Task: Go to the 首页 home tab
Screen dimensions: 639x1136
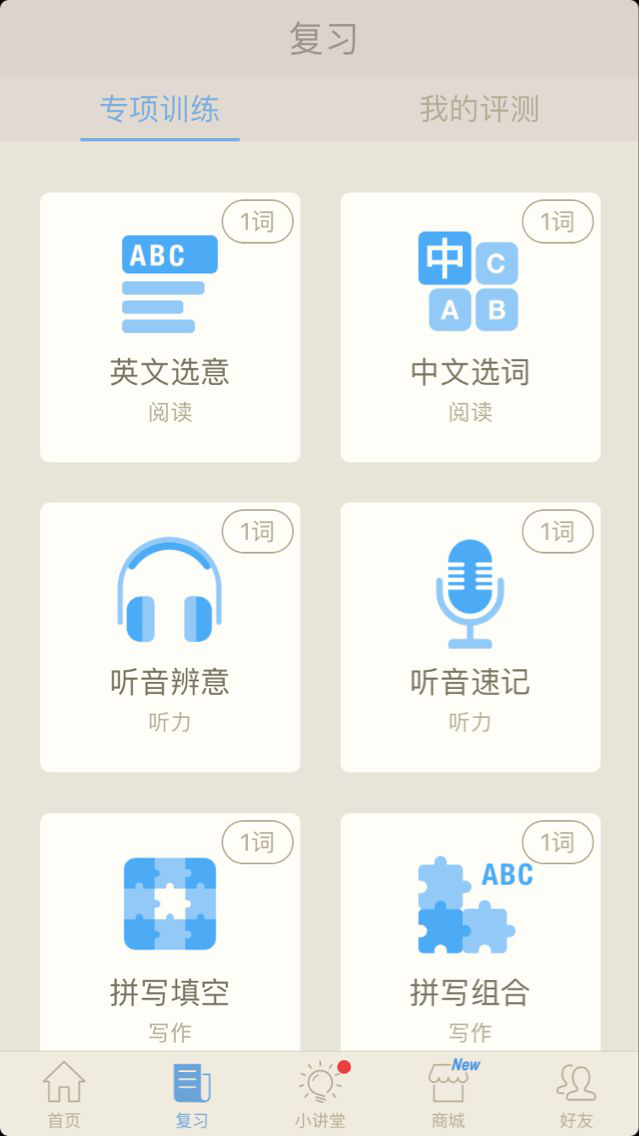Action: pos(64,1094)
